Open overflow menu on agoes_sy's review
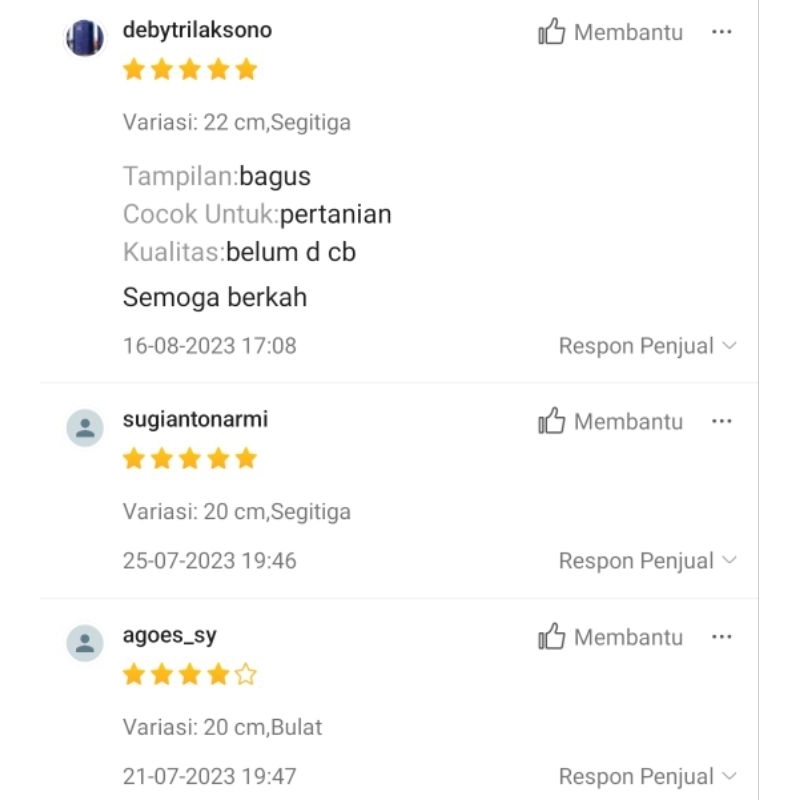 [x=722, y=637]
